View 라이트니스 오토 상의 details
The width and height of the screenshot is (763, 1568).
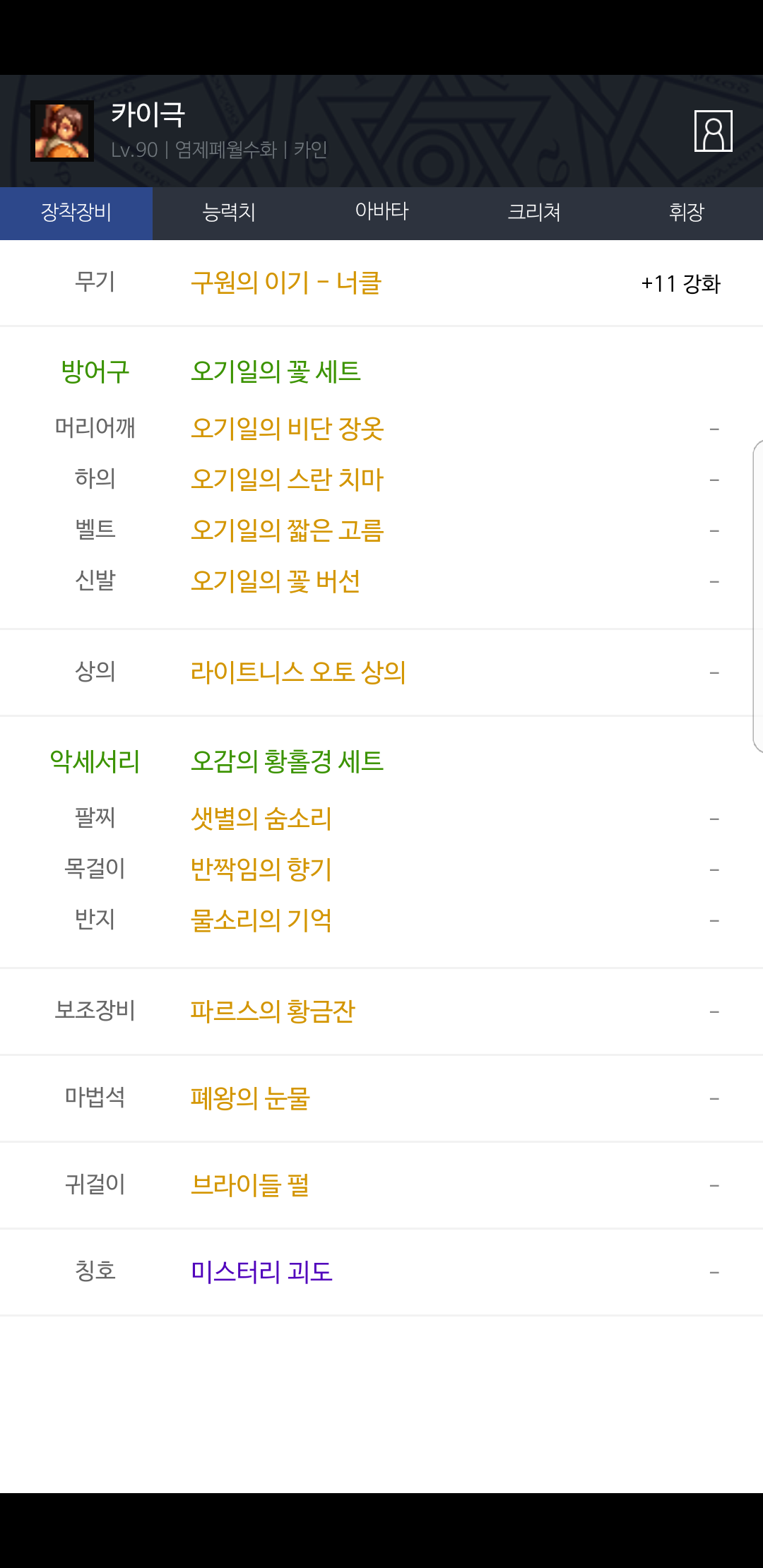[298, 672]
